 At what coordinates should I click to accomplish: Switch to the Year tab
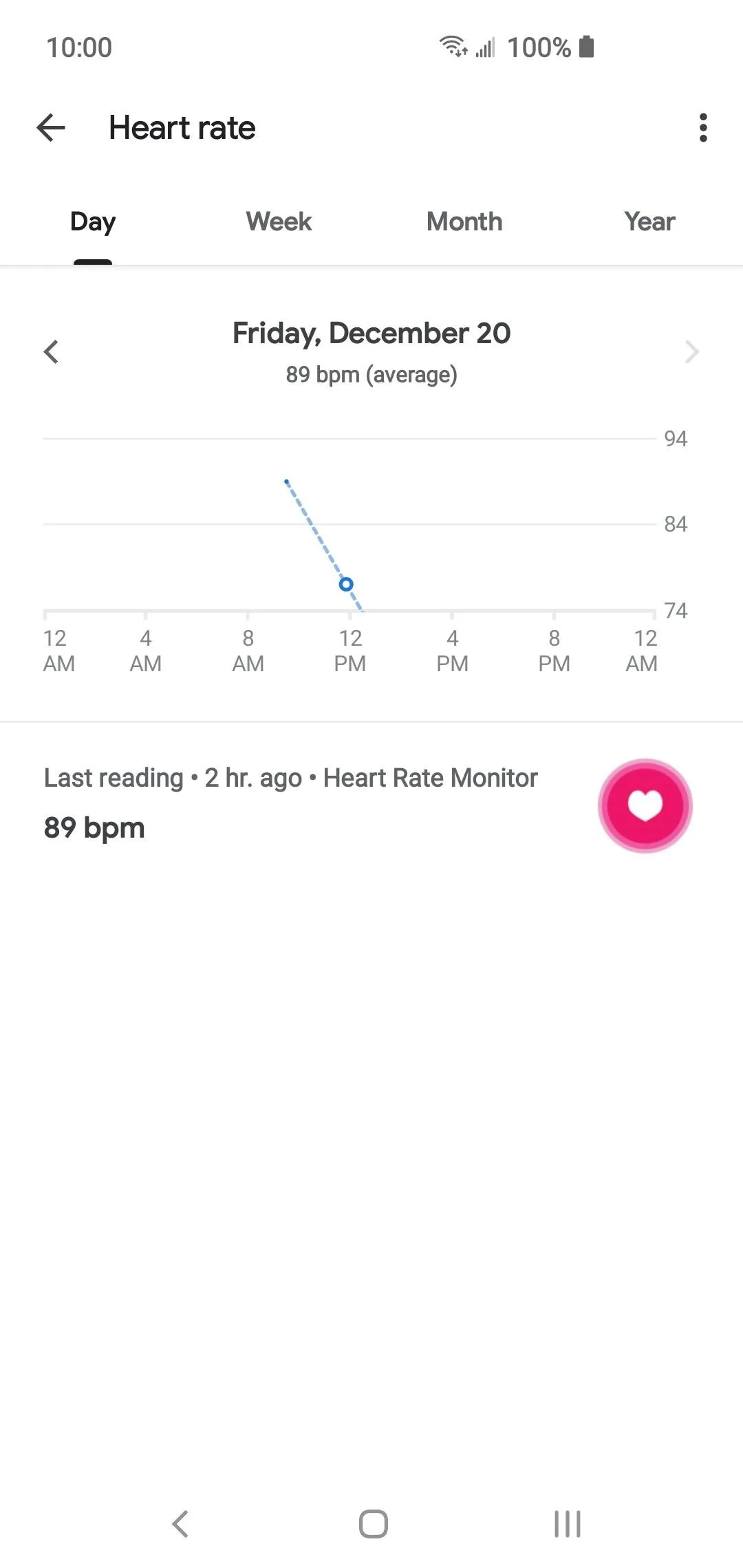649,221
